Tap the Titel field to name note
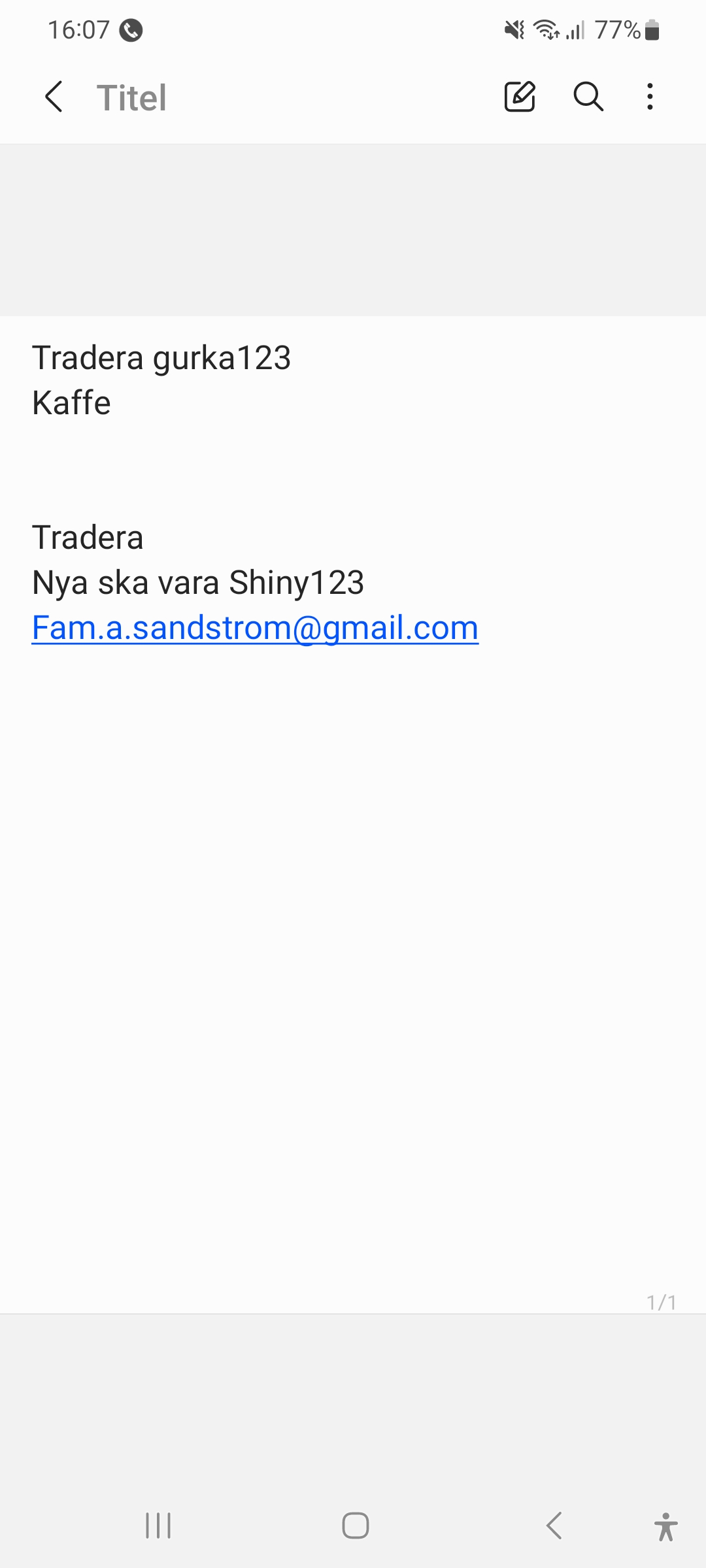 click(x=132, y=98)
